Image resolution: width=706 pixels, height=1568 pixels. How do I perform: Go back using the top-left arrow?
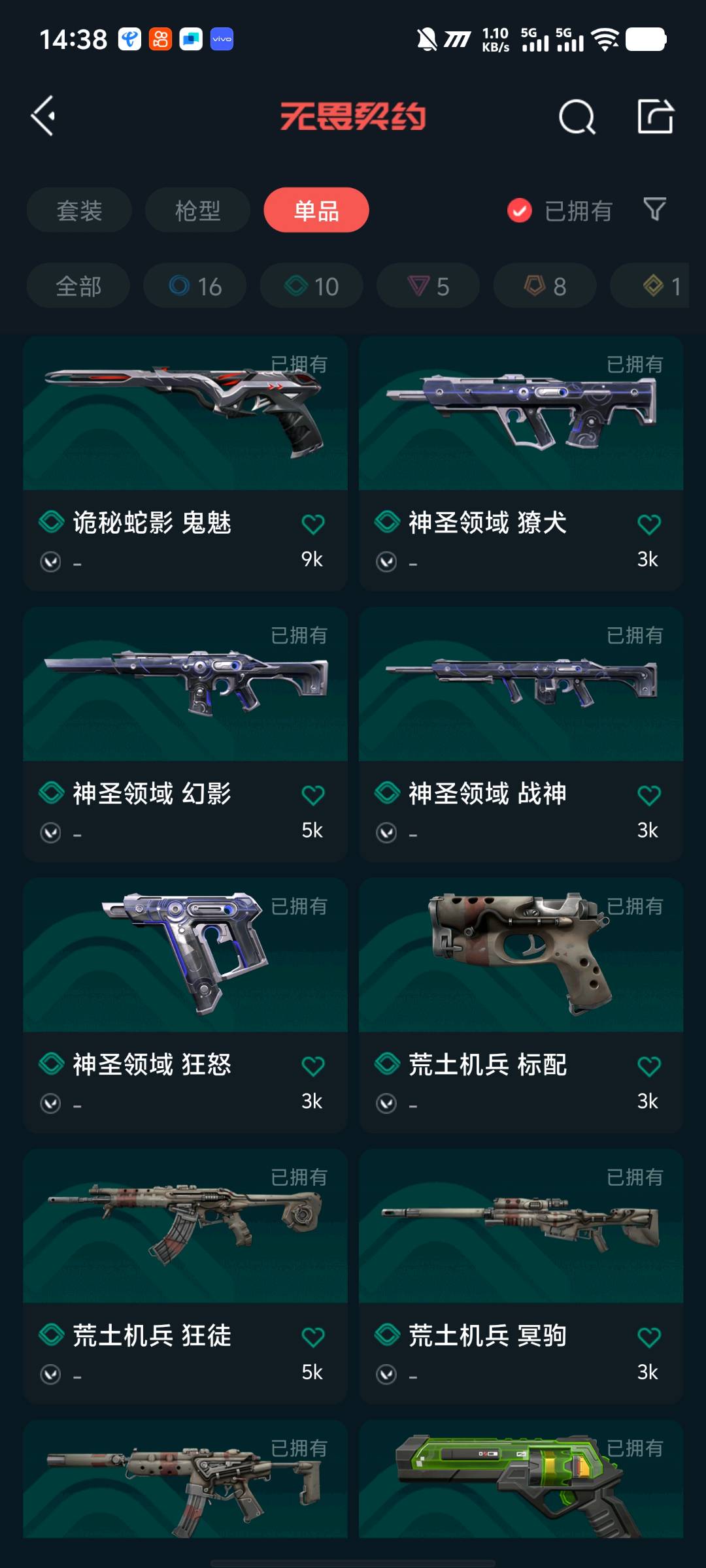43,116
